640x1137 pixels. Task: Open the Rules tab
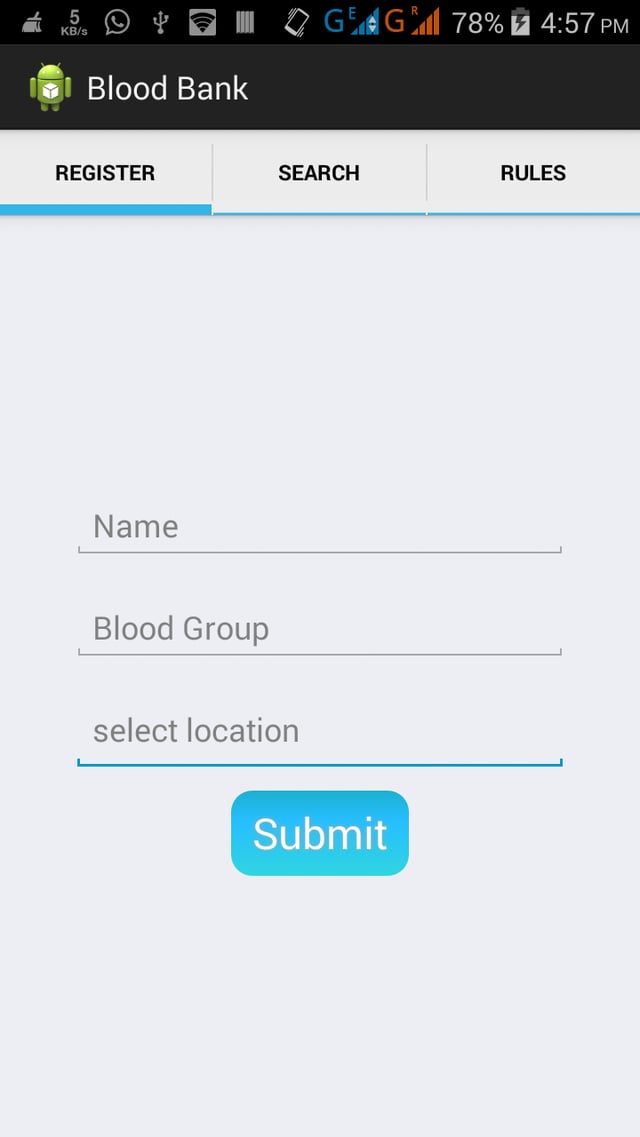pyautogui.click(x=533, y=173)
